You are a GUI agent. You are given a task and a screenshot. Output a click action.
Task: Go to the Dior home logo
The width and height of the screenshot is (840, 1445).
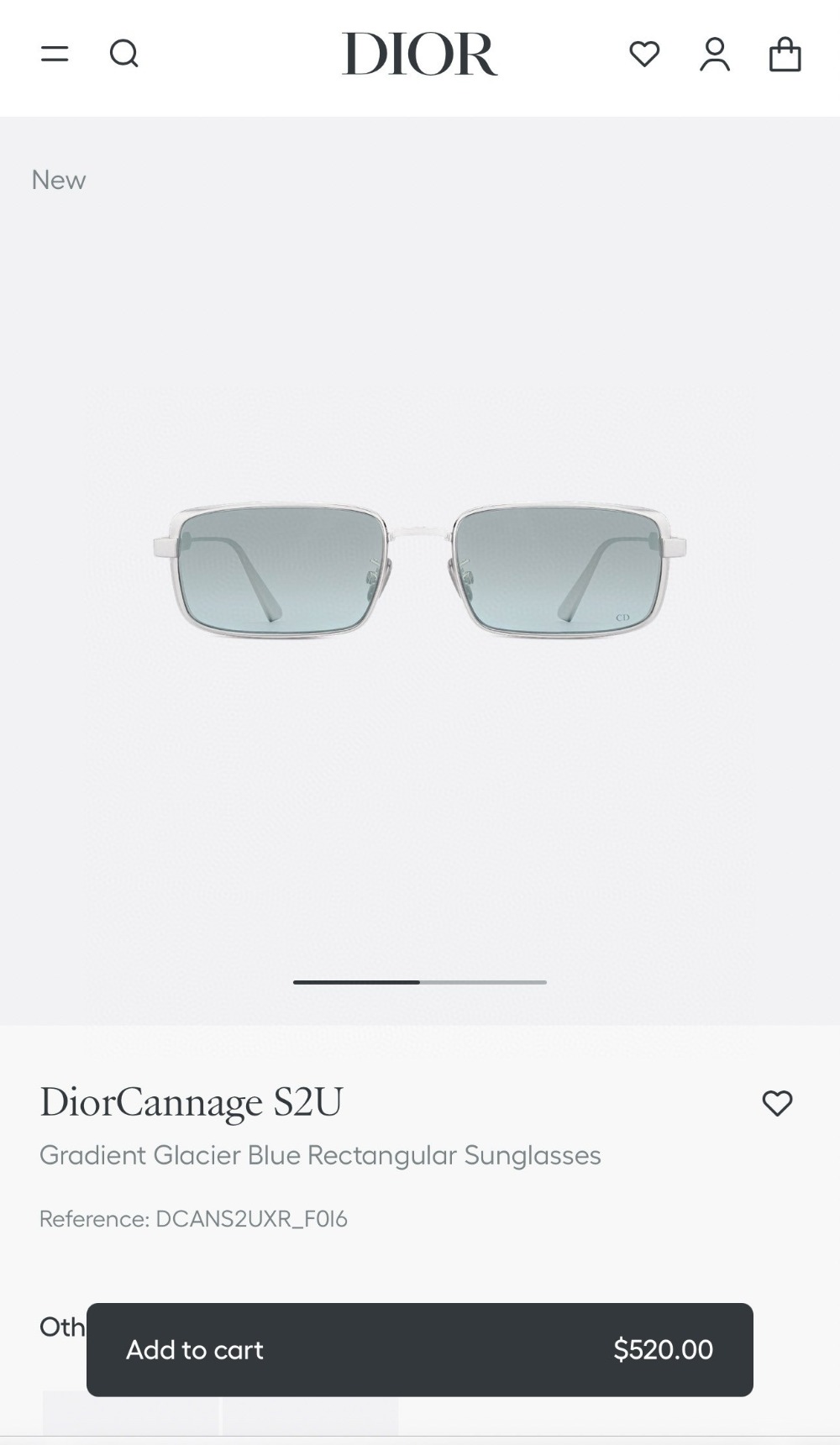(x=419, y=55)
